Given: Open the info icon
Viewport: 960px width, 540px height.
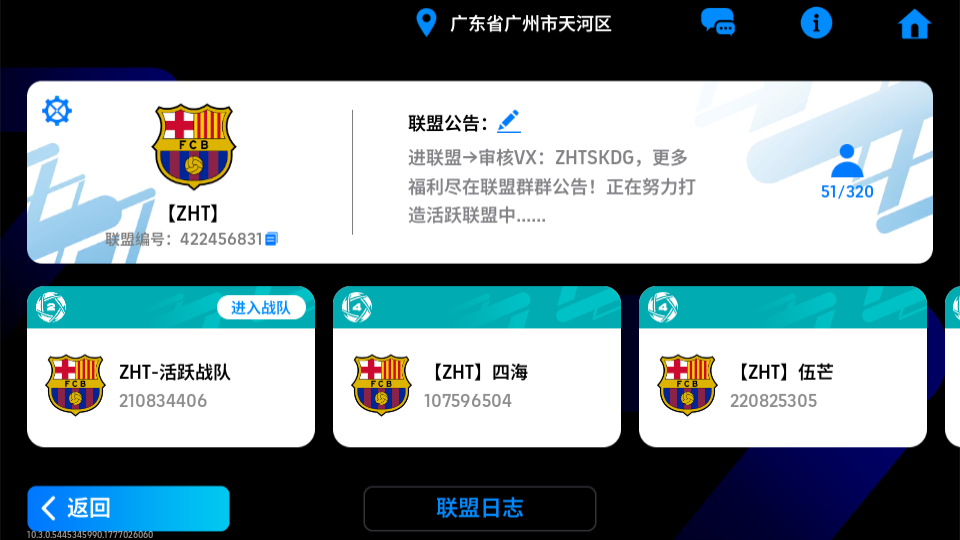Looking at the screenshot, I should tap(816, 22).
